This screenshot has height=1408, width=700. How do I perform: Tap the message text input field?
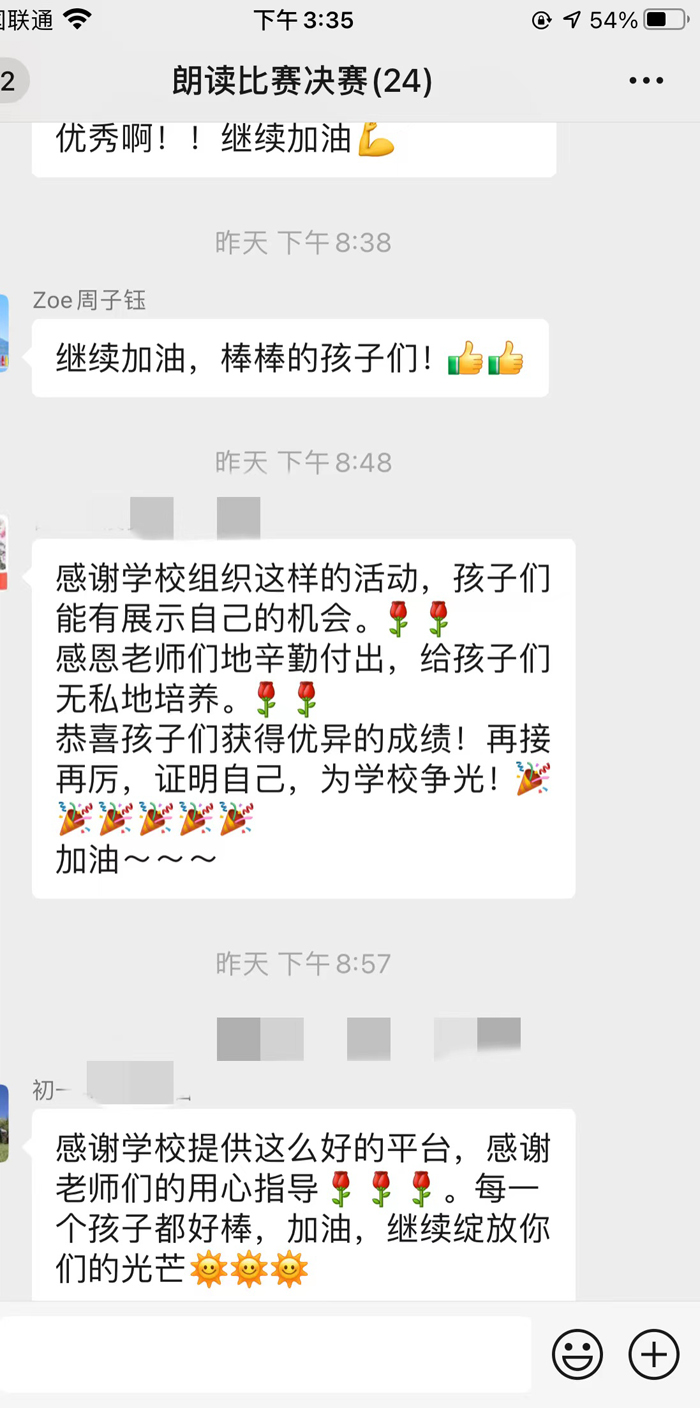pos(265,1354)
